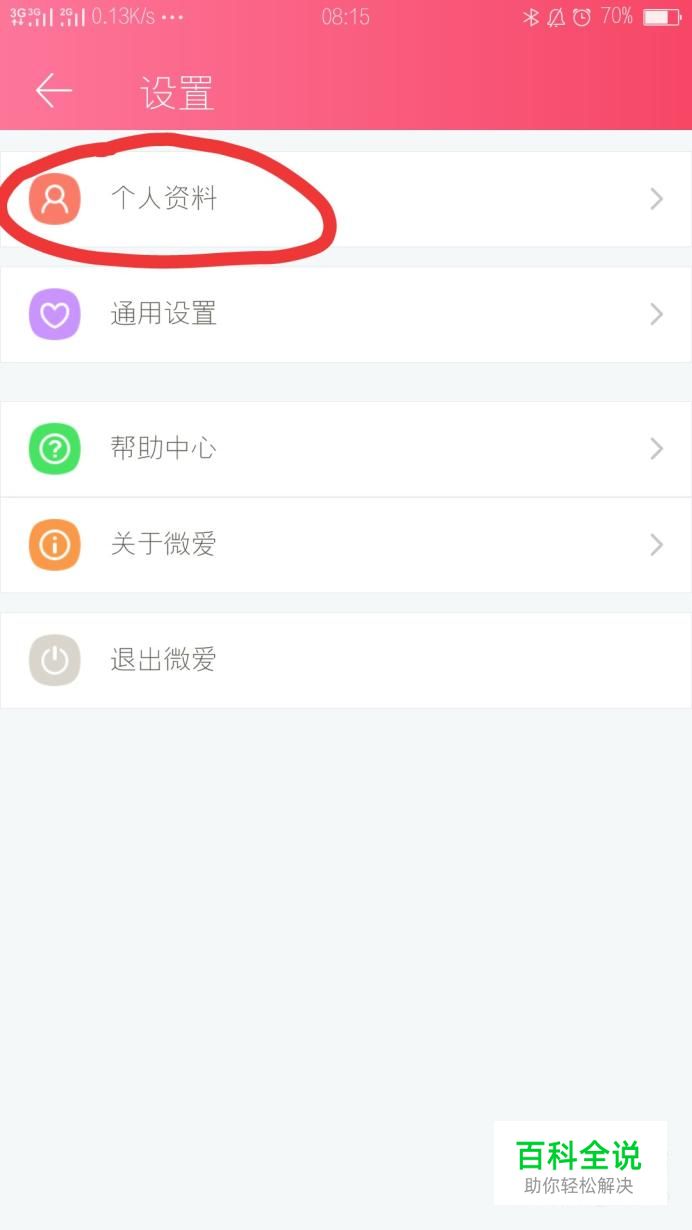Go back from the 设置 screen
Screen dimensions: 692x1230
pos(54,91)
